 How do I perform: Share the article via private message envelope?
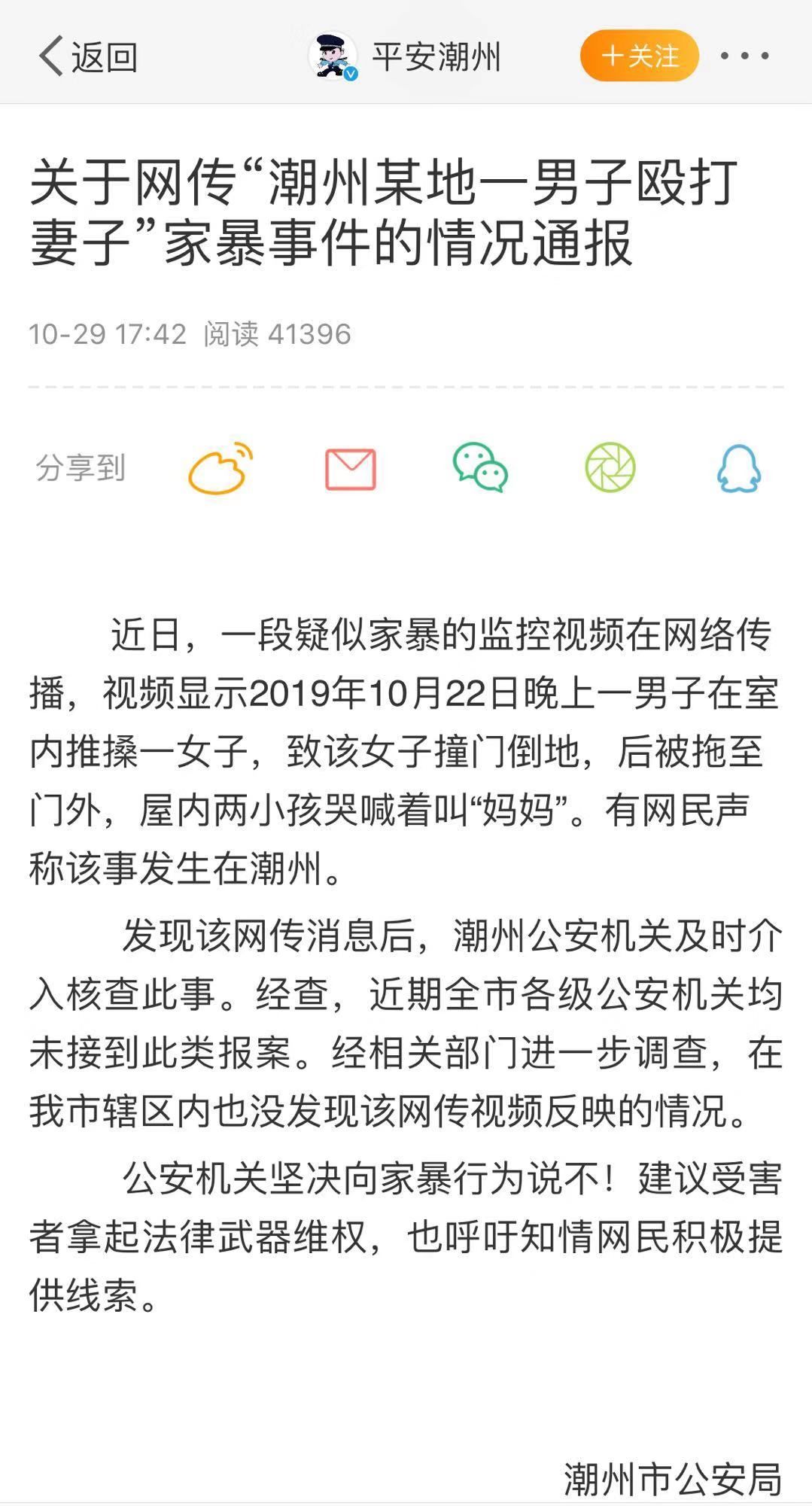[x=351, y=469]
